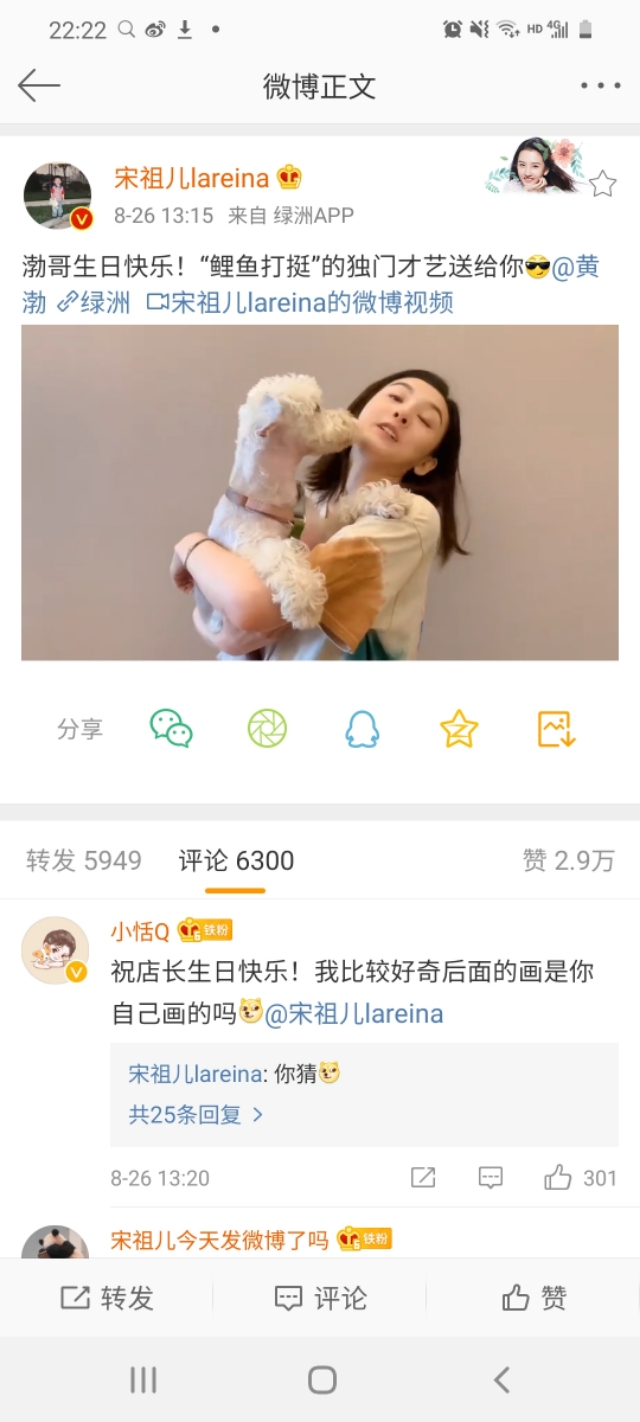Viewport: 640px width, 1422px height.
Task: Open 宋祖儿lareina的微博视频 link
Action: tap(300, 303)
